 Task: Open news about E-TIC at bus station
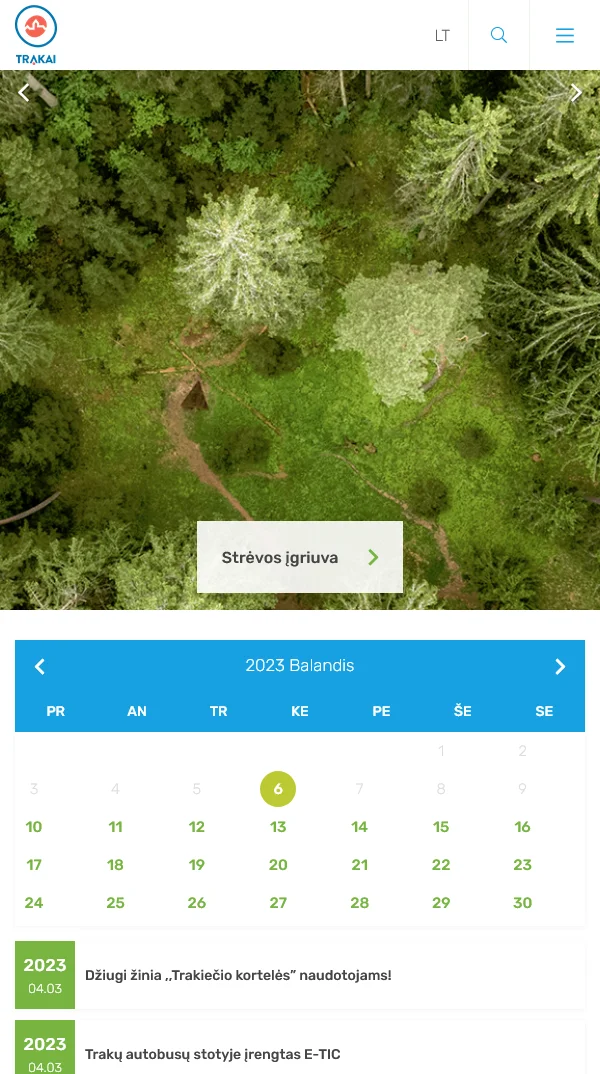(x=212, y=1054)
